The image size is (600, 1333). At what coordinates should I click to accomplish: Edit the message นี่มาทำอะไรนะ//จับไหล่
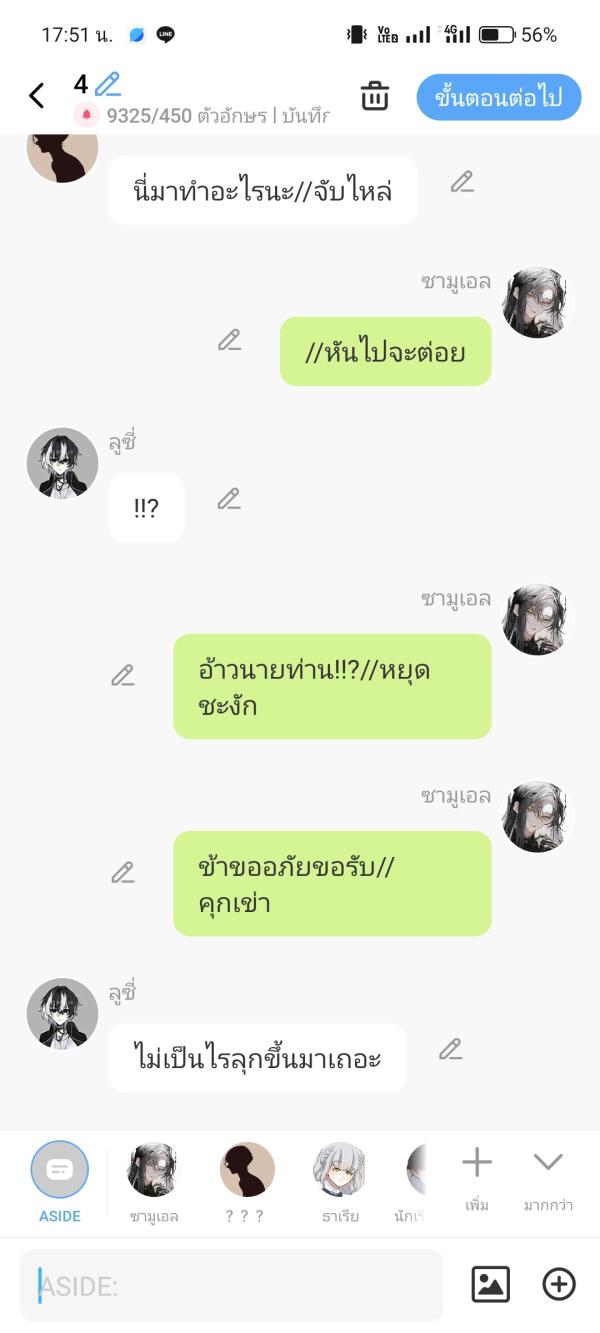pyautogui.click(x=461, y=182)
